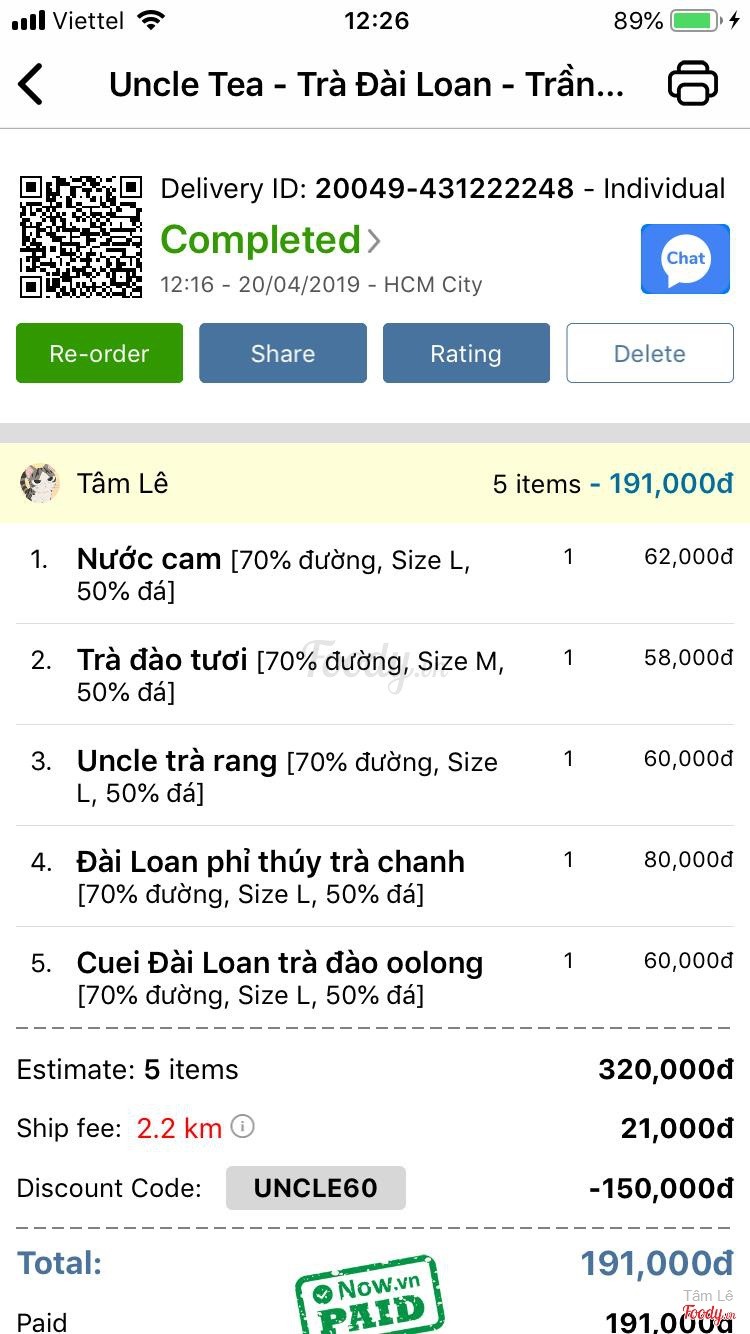Show ship fee info icon
This screenshot has height=1334, width=750.
[x=243, y=1127]
